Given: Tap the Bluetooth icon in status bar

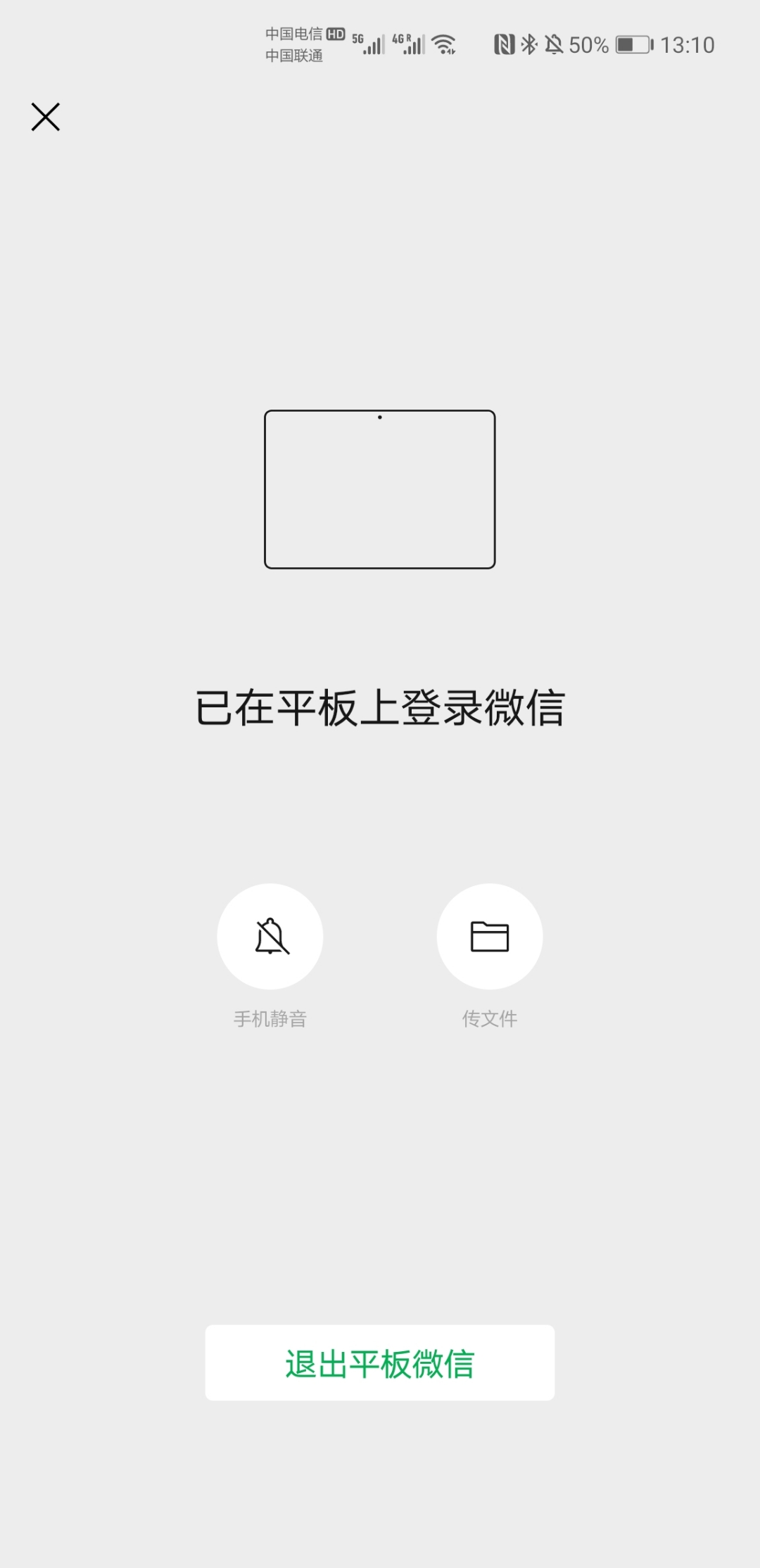Looking at the screenshot, I should (529, 44).
